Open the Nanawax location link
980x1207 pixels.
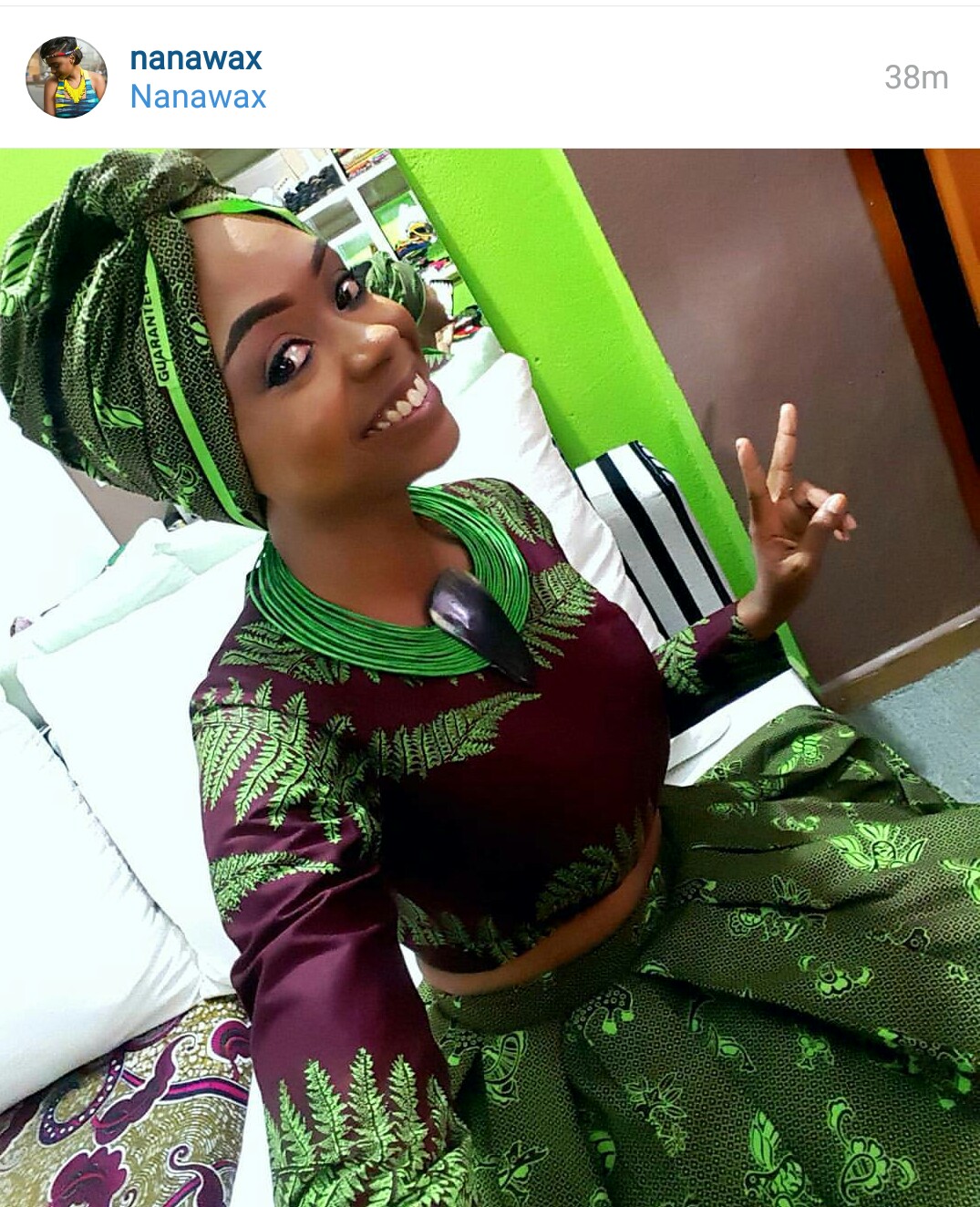198,97
